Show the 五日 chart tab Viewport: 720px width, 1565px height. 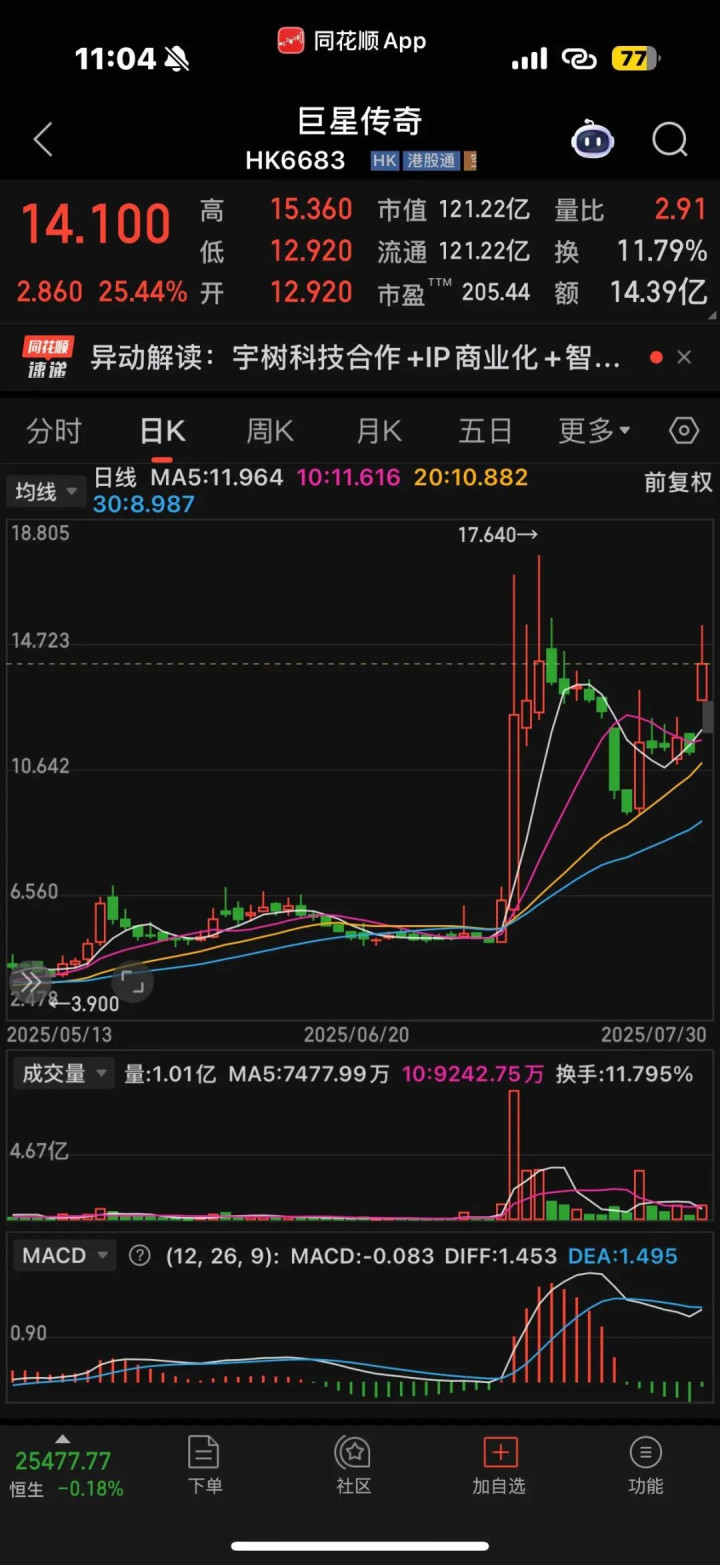(x=485, y=431)
